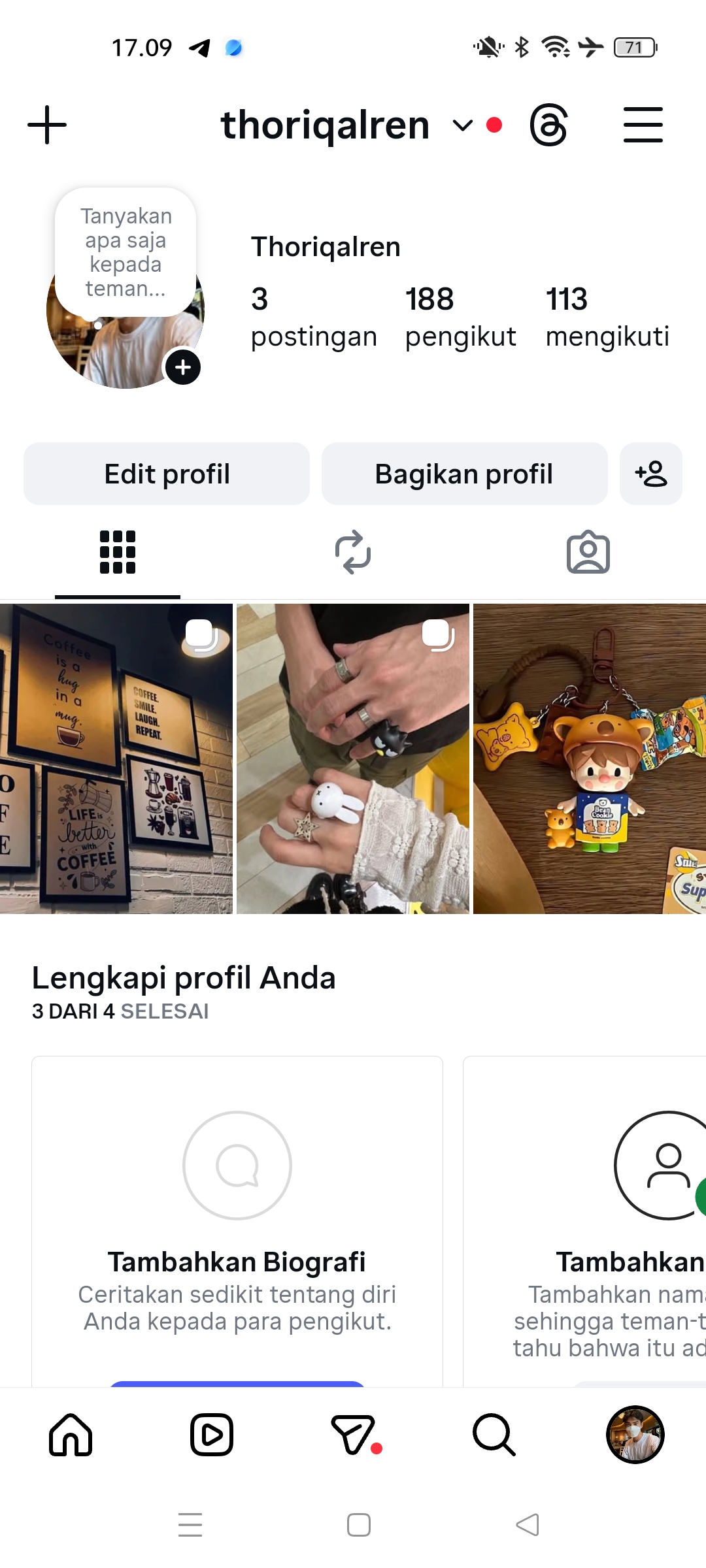
Task: View the 188 pengikut list
Action: [460, 317]
